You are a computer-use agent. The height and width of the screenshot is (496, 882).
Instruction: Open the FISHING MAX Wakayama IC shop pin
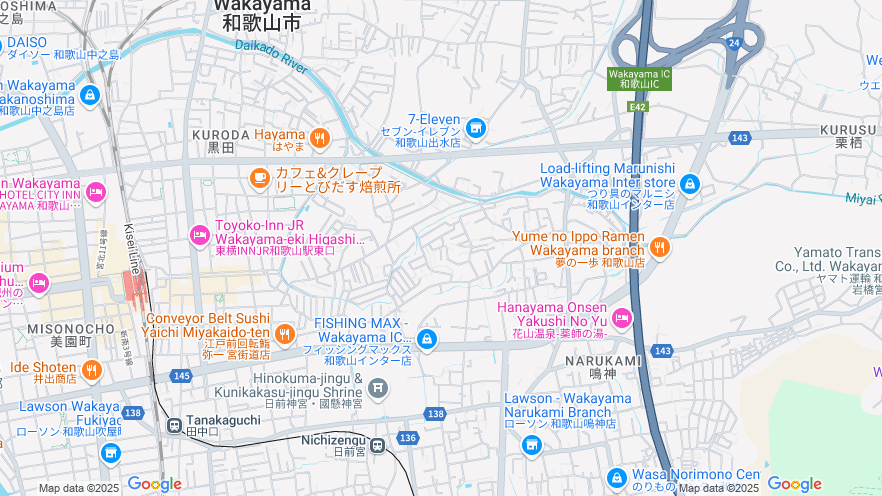point(427,340)
